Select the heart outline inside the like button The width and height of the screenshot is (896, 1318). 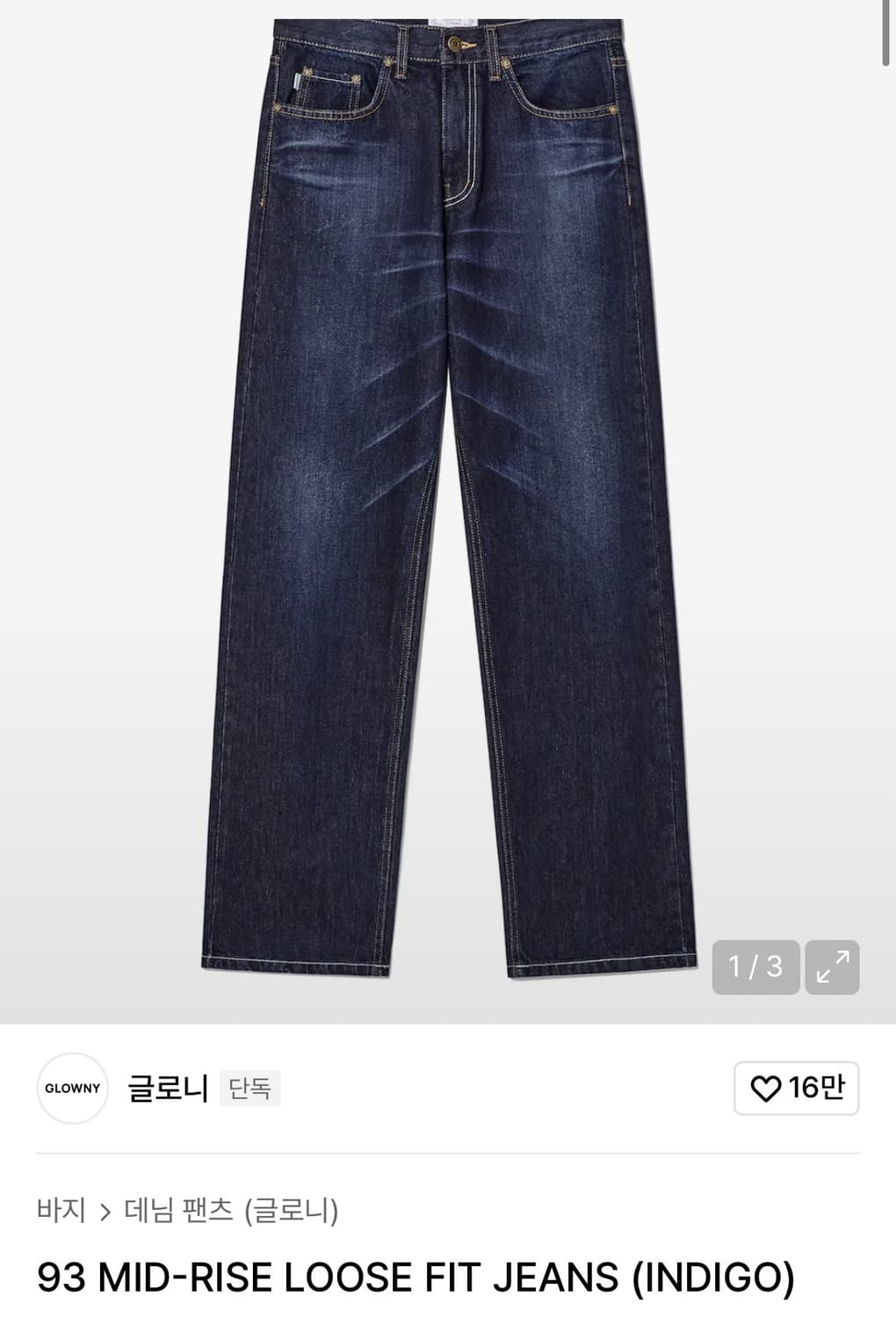click(766, 1089)
